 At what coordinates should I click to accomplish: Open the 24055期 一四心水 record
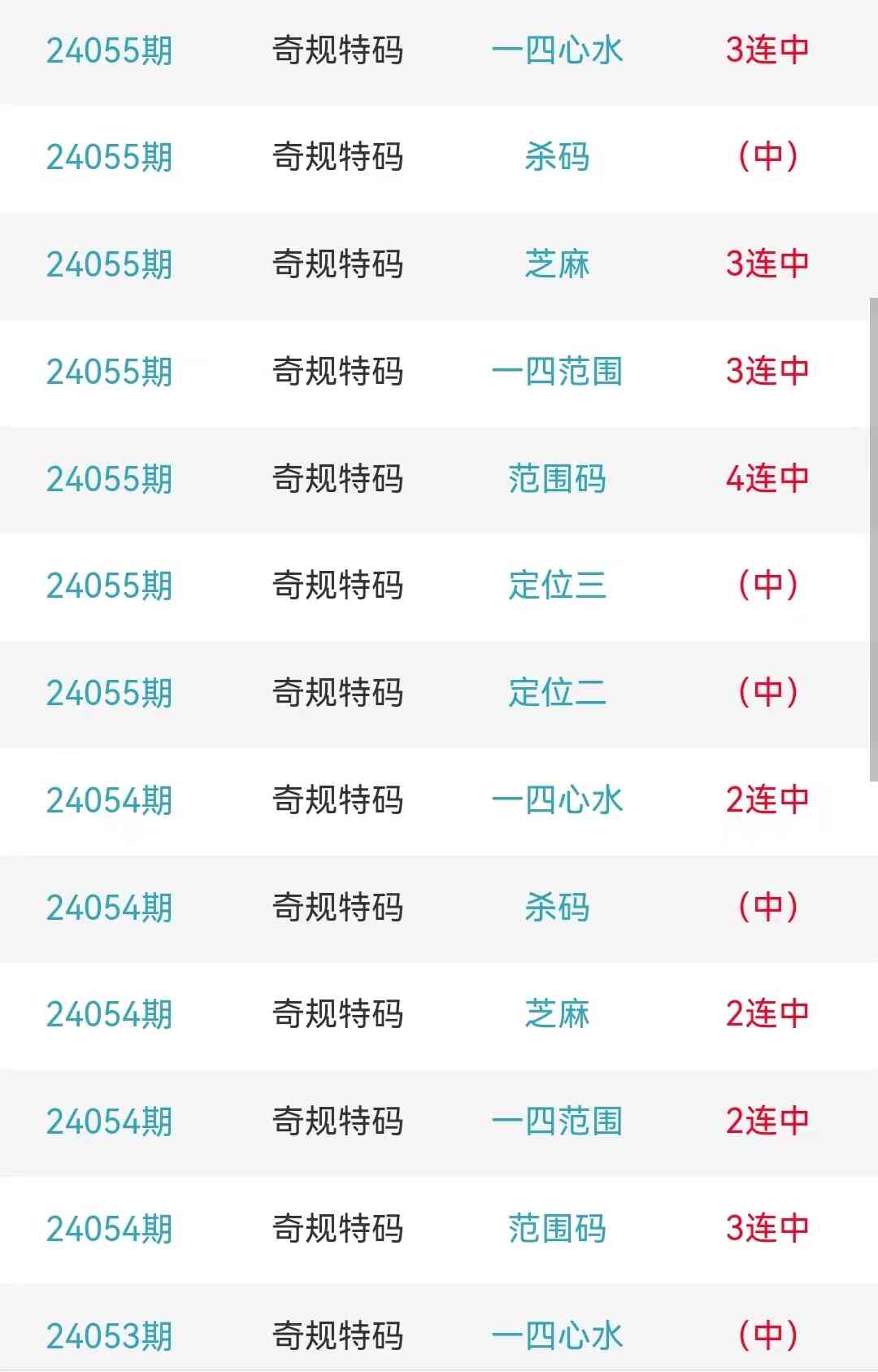tap(557, 50)
